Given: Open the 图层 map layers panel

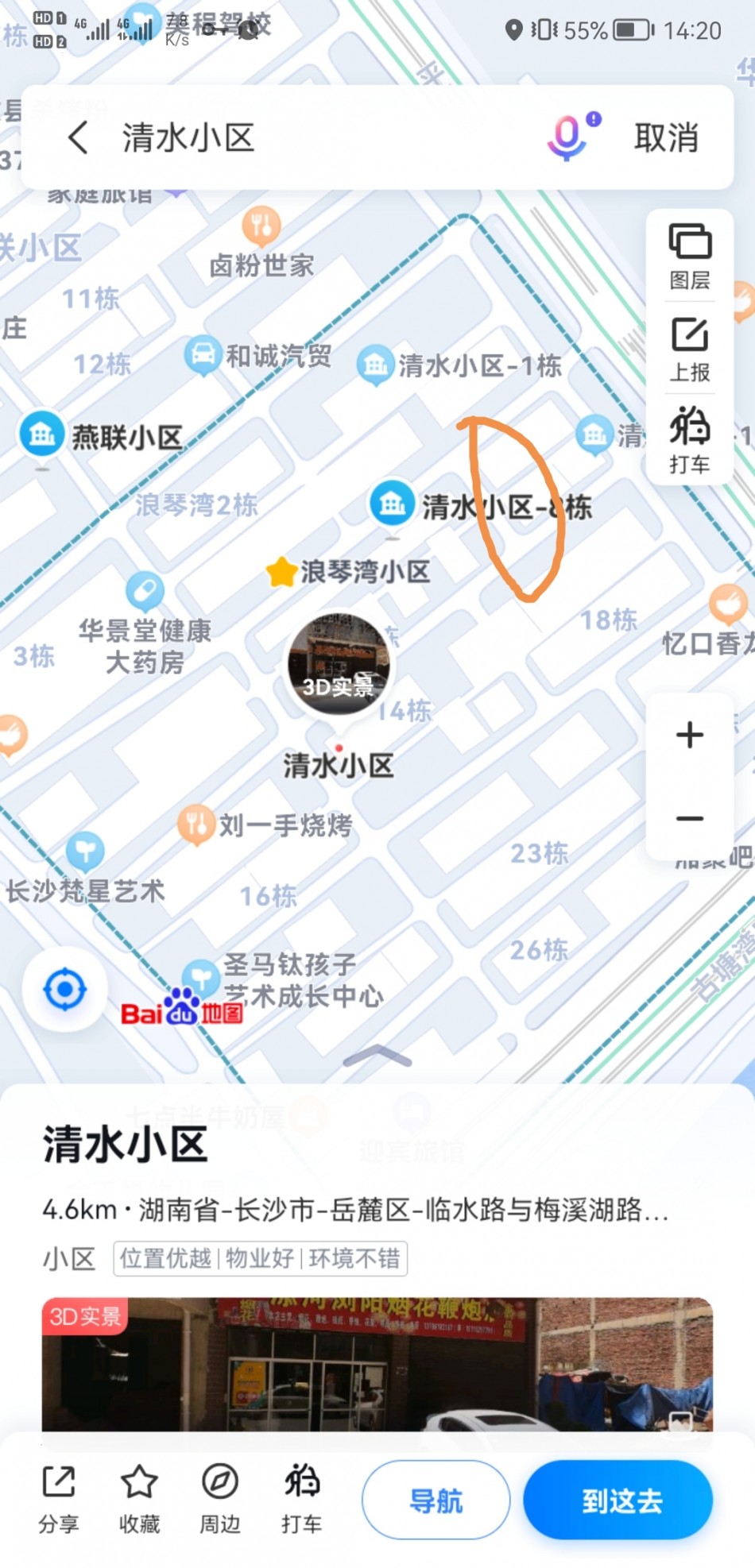Looking at the screenshot, I should tap(689, 256).
